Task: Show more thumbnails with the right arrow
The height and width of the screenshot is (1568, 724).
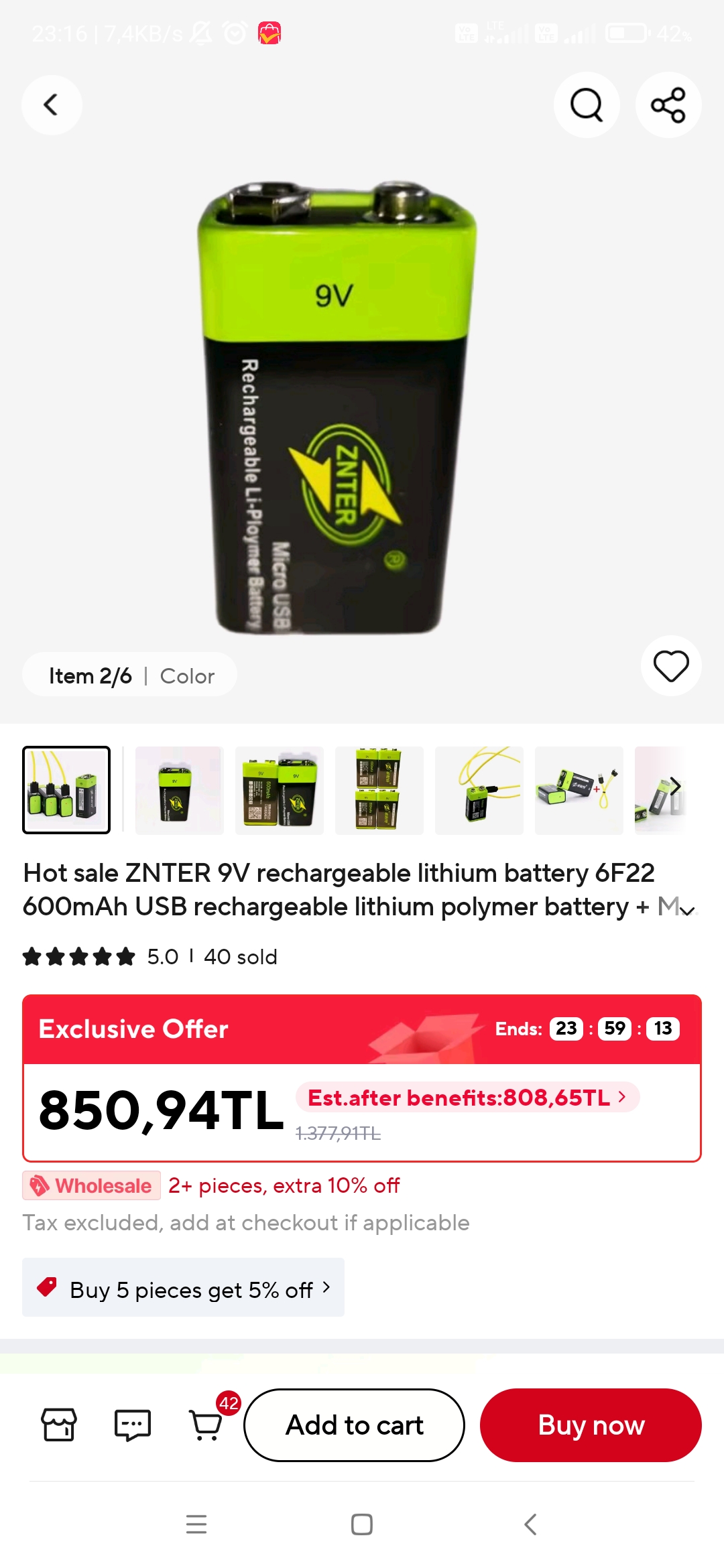Action: coord(675,786)
